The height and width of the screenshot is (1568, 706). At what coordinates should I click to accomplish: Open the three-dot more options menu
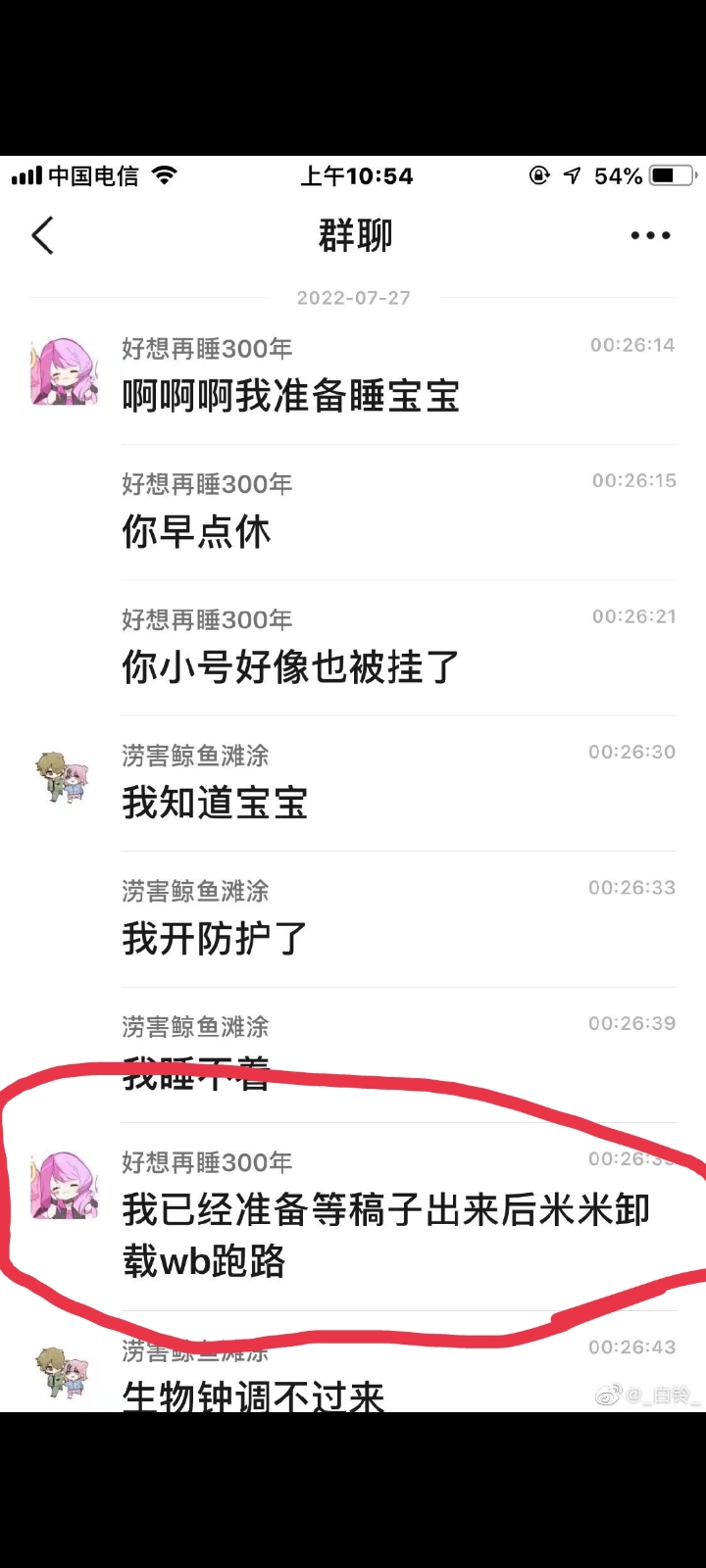point(650,236)
